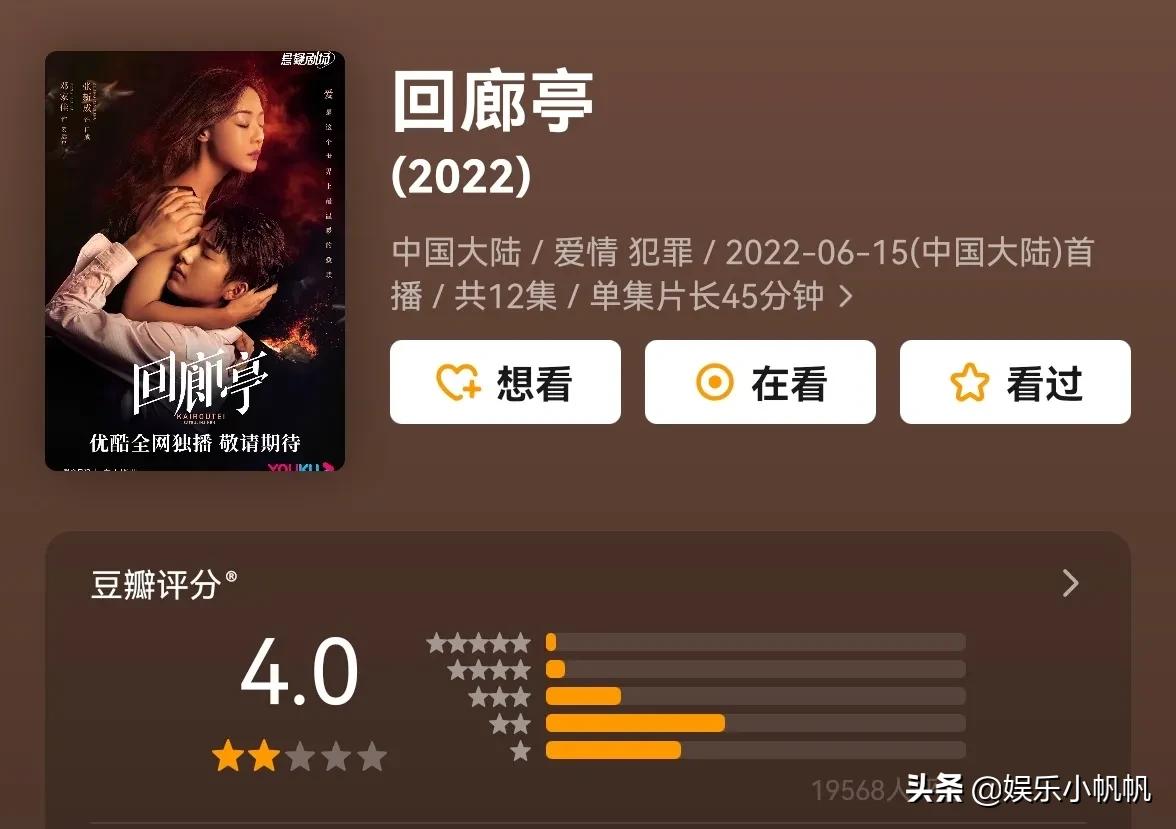Mark the show as 在看
1176x829 pixels.
[x=760, y=382]
